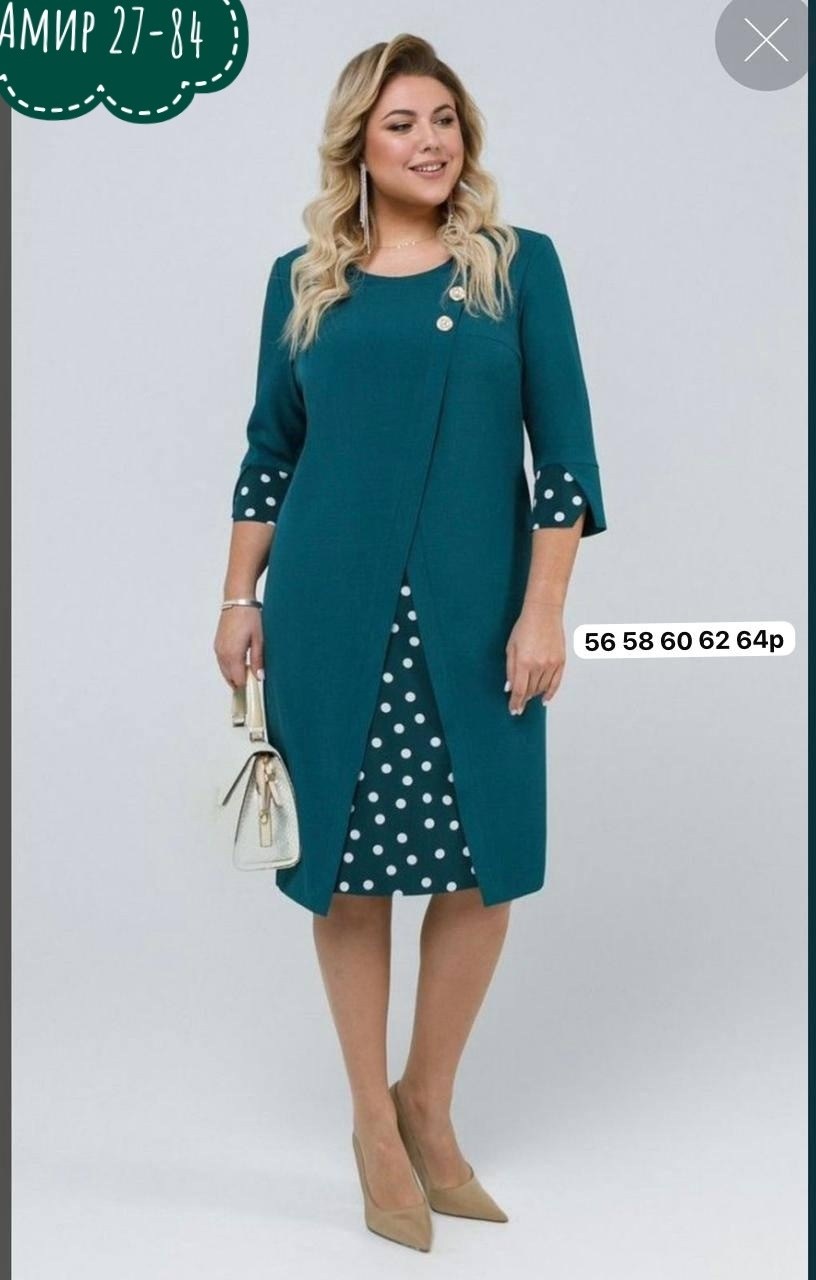Close the full-screen image viewer
This screenshot has height=1280, width=816.
click(x=766, y=41)
